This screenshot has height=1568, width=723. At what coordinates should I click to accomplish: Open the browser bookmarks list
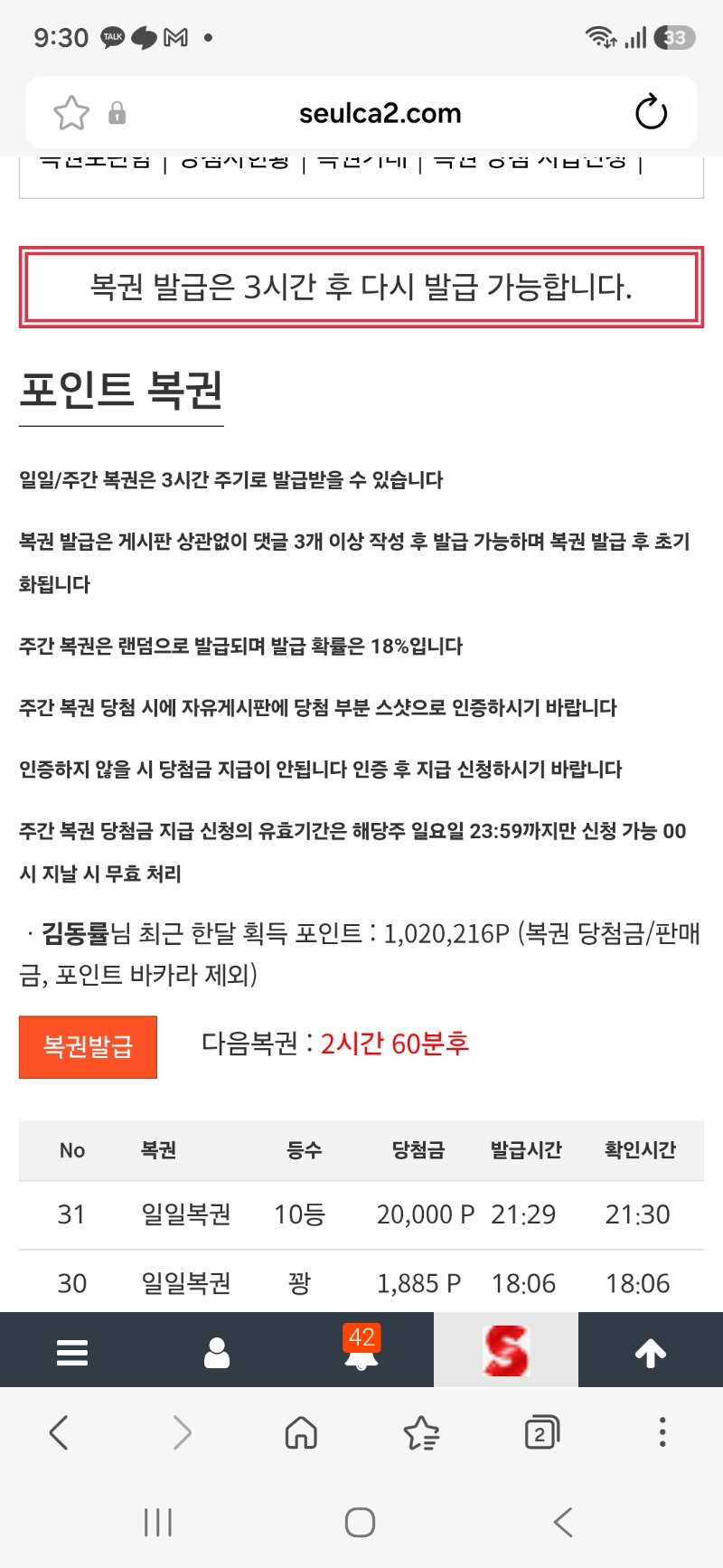[x=421, y=1432]
